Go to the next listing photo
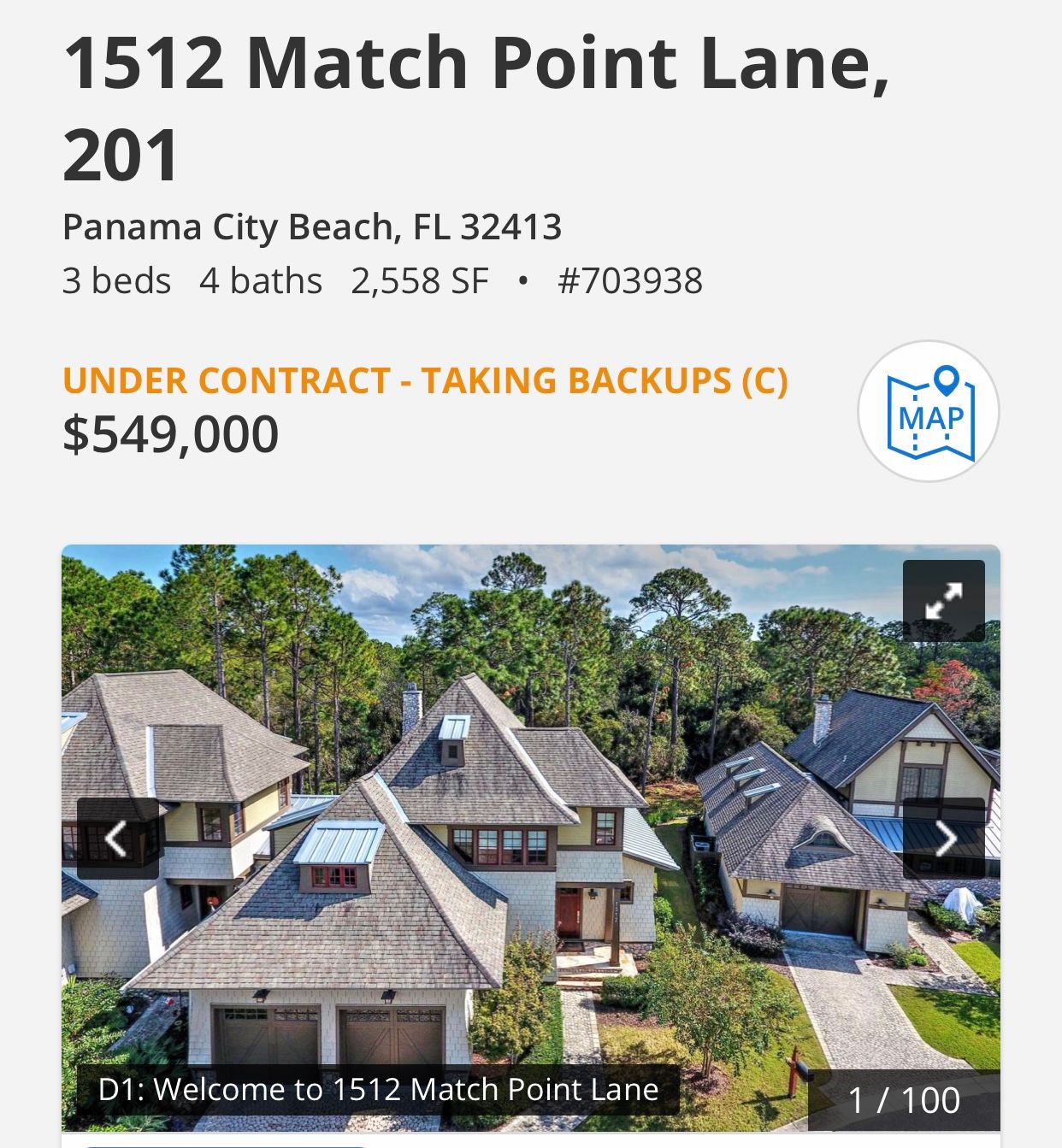The image size is (1062, 1148). tap(943, 839)
